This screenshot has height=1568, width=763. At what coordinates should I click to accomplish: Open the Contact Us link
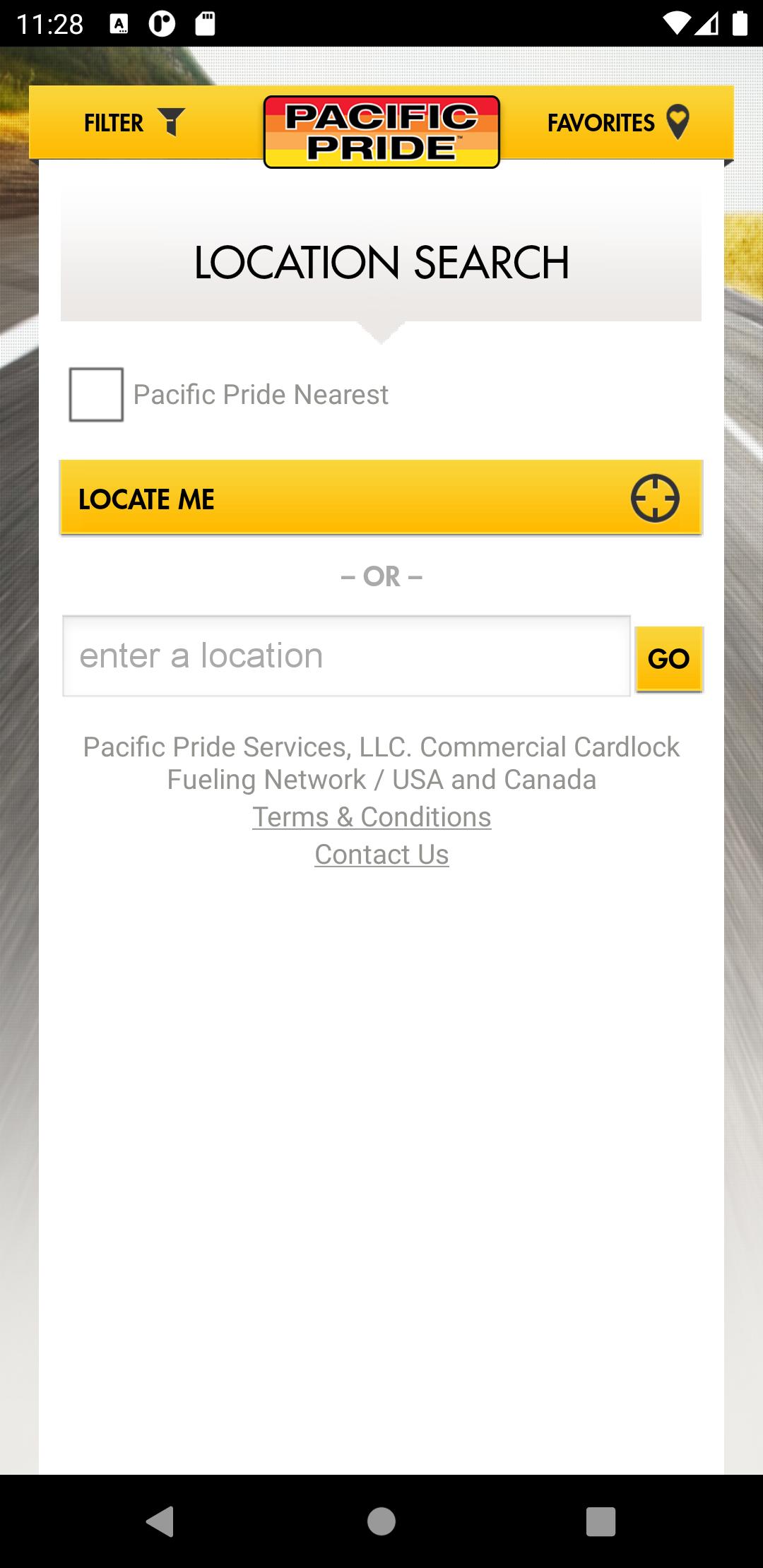click(x=381, y=855)
